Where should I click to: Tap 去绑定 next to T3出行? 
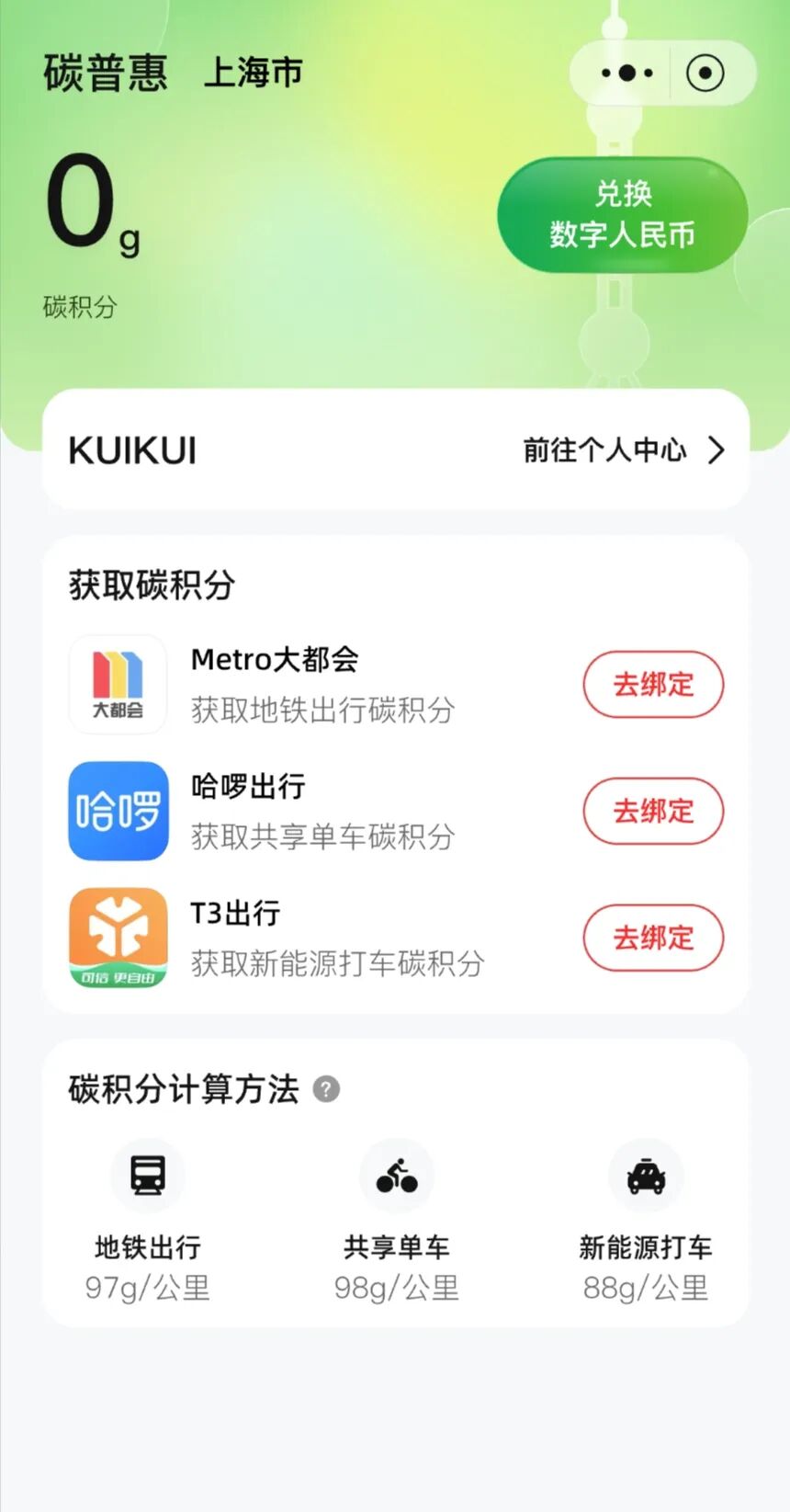(x=653, y=938)
